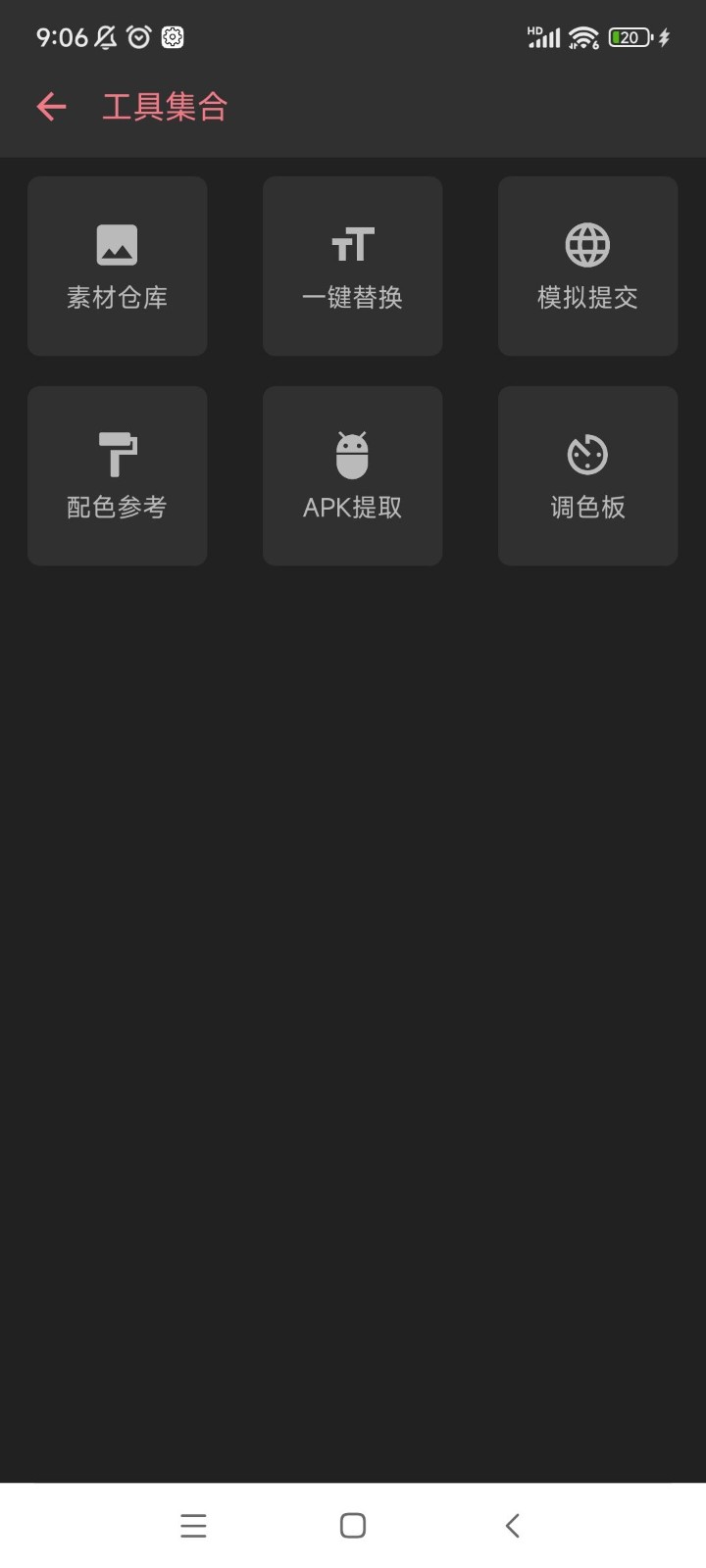706x1568 pixels.
Task: Select the 一键替换 one-click replace tool
Action: click(x=352, y=266)
